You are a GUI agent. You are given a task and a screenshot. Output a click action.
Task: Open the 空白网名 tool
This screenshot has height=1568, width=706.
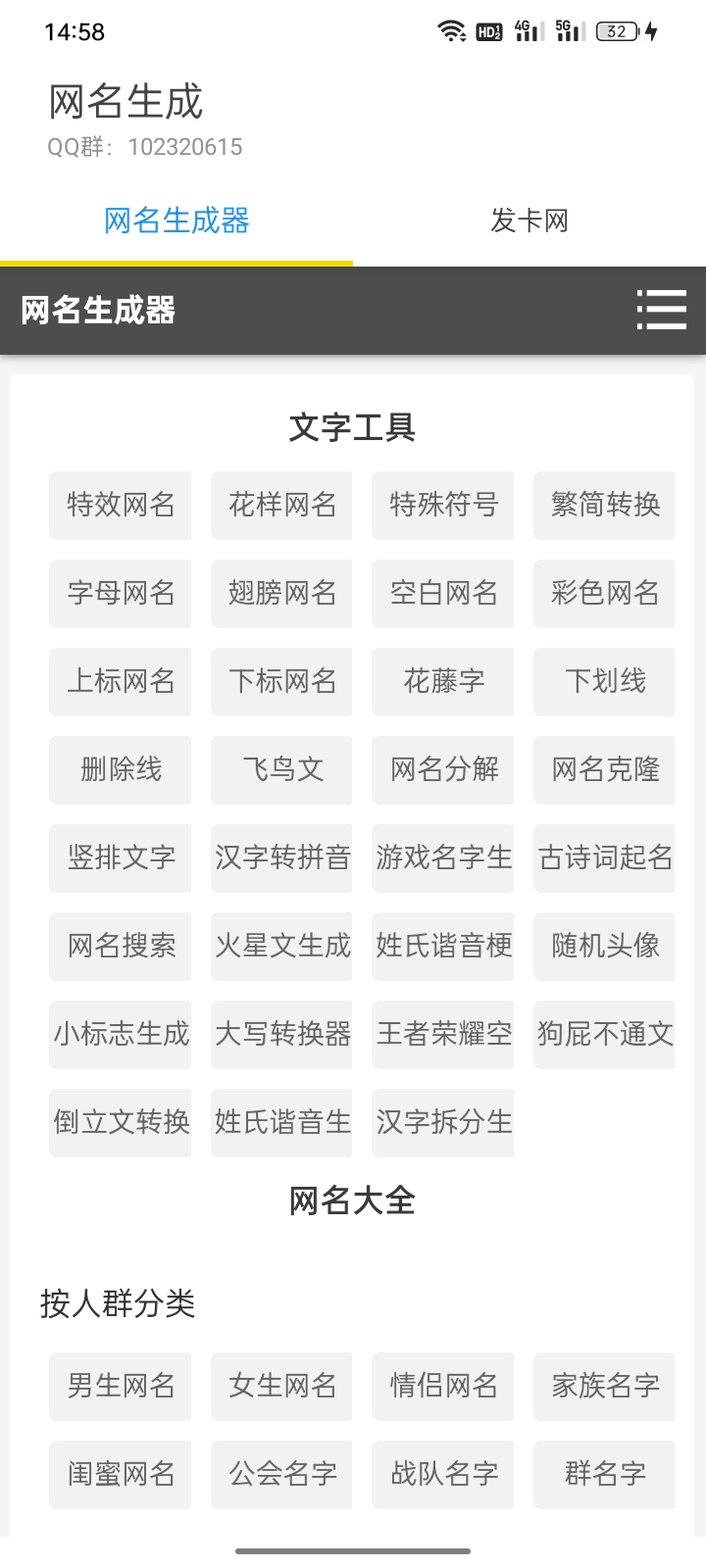click(x=443, y=593)
